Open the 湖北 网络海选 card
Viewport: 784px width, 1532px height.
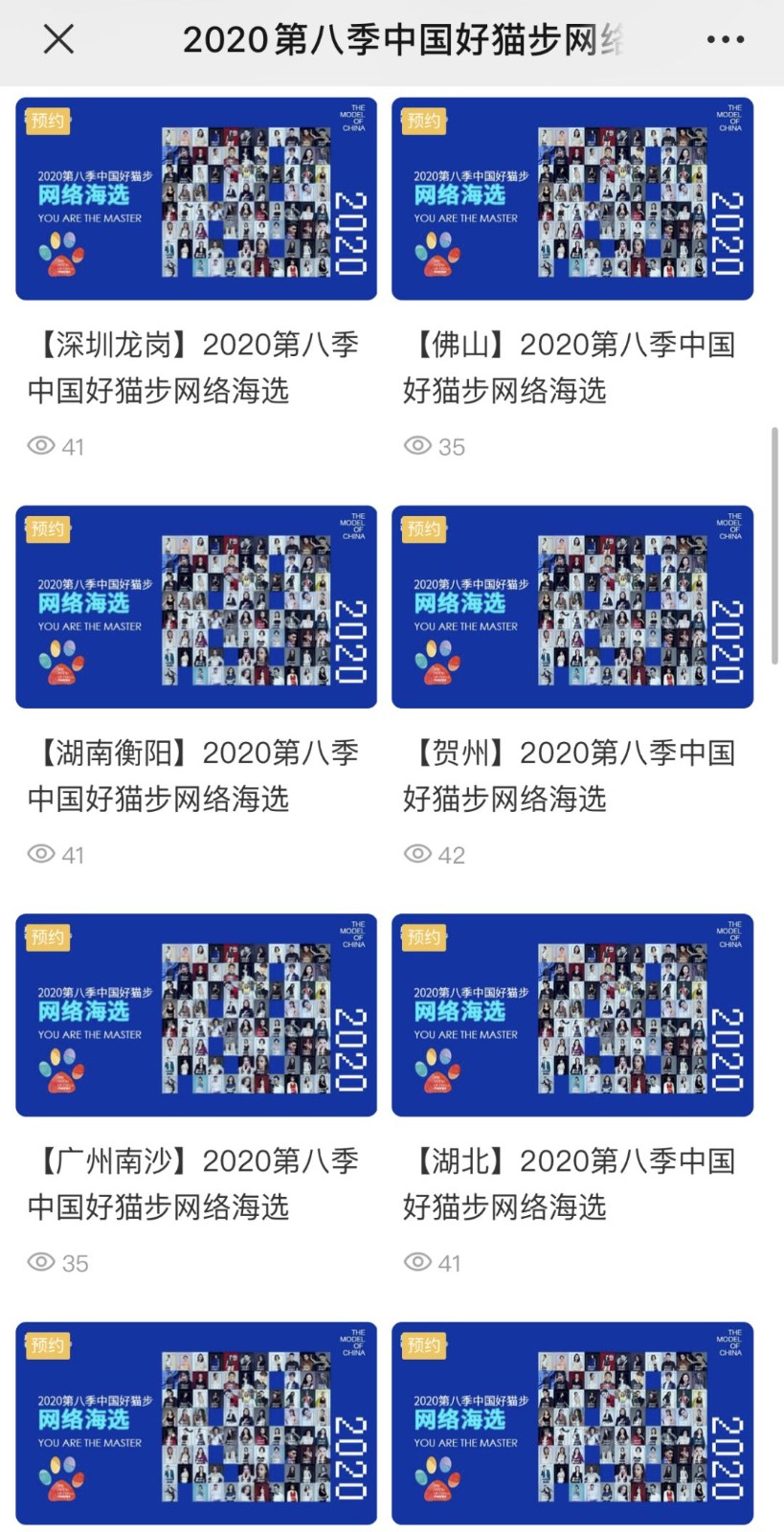(572, 1015)
